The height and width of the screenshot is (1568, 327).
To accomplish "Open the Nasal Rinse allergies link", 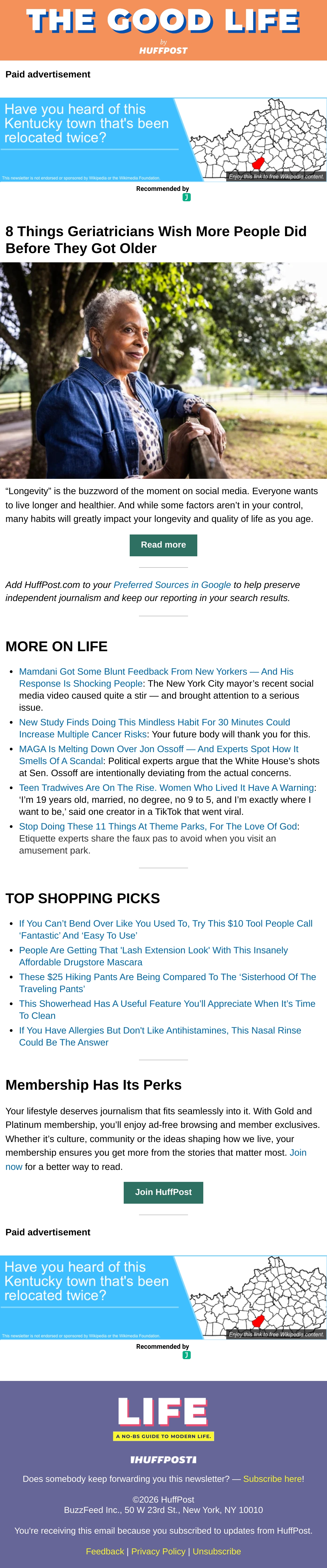I will pyautogui.click(x=160, y=1037).
